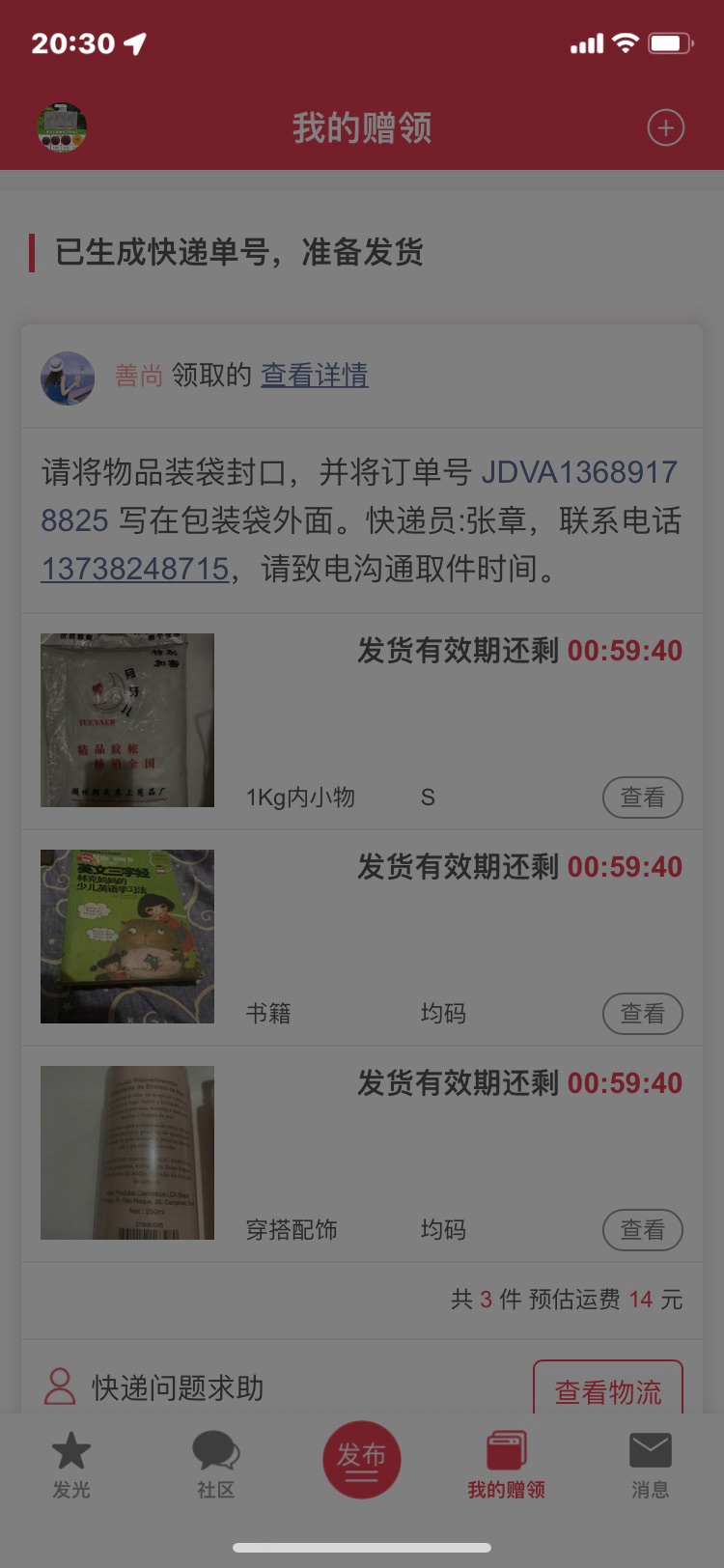Screen dimensions: 724x1568
Task: Open the 查看详情 link
Action: 314,375
